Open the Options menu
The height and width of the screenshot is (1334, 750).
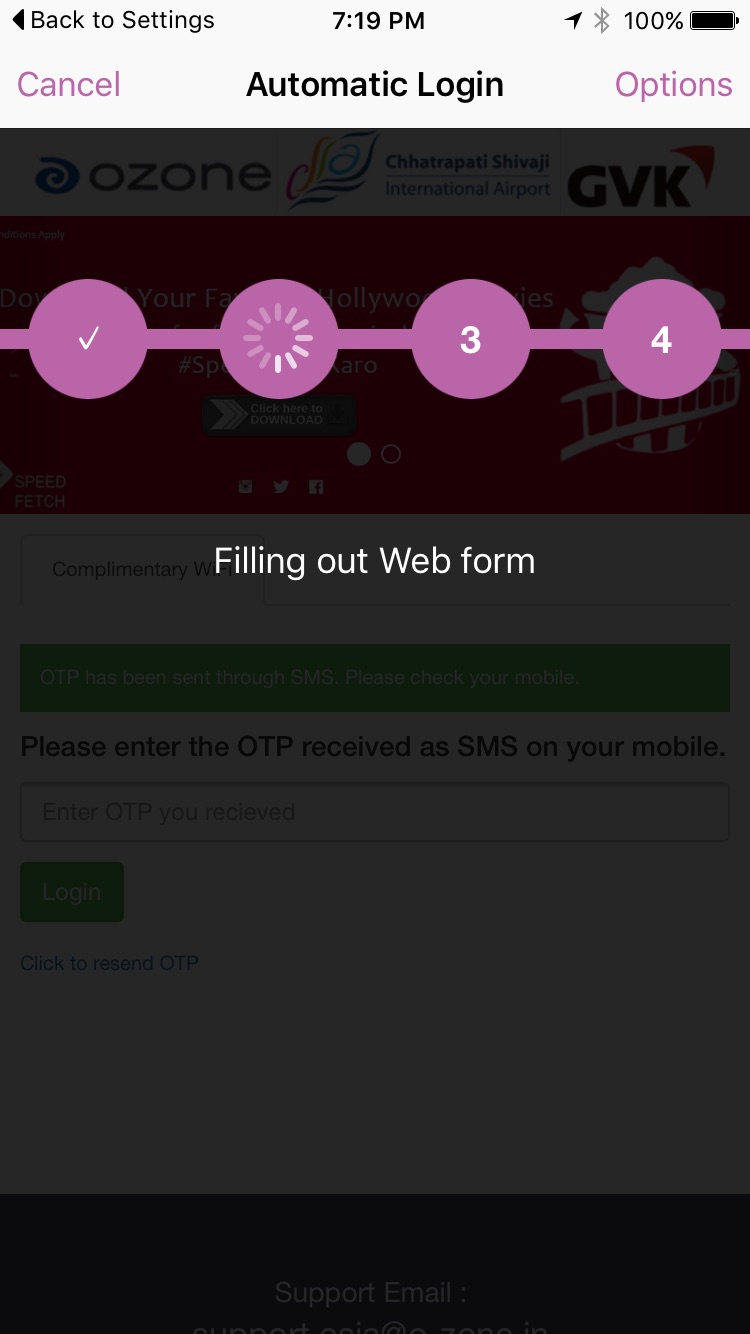tap(673, 85)
